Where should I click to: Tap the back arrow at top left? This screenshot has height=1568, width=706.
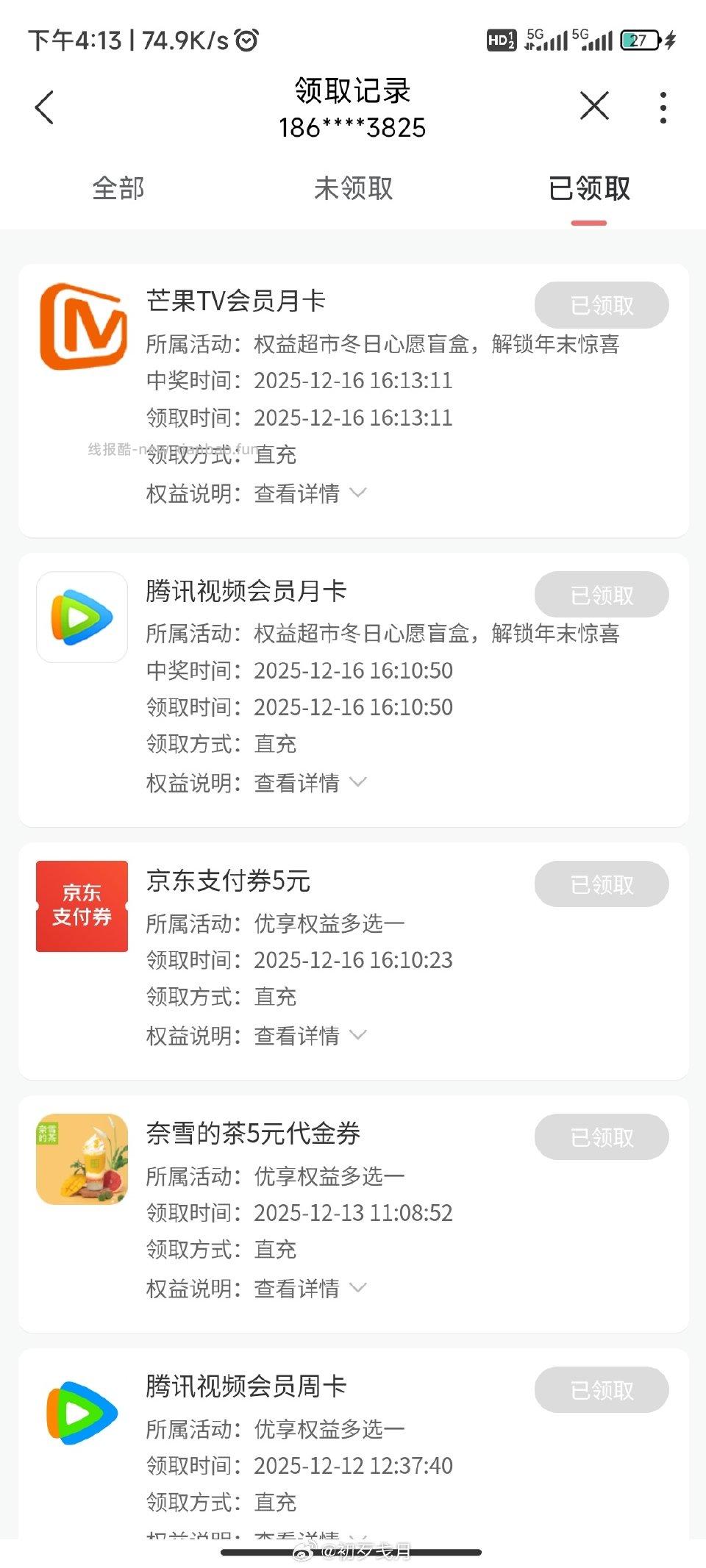pyautogui.click(x=43, y=106)
